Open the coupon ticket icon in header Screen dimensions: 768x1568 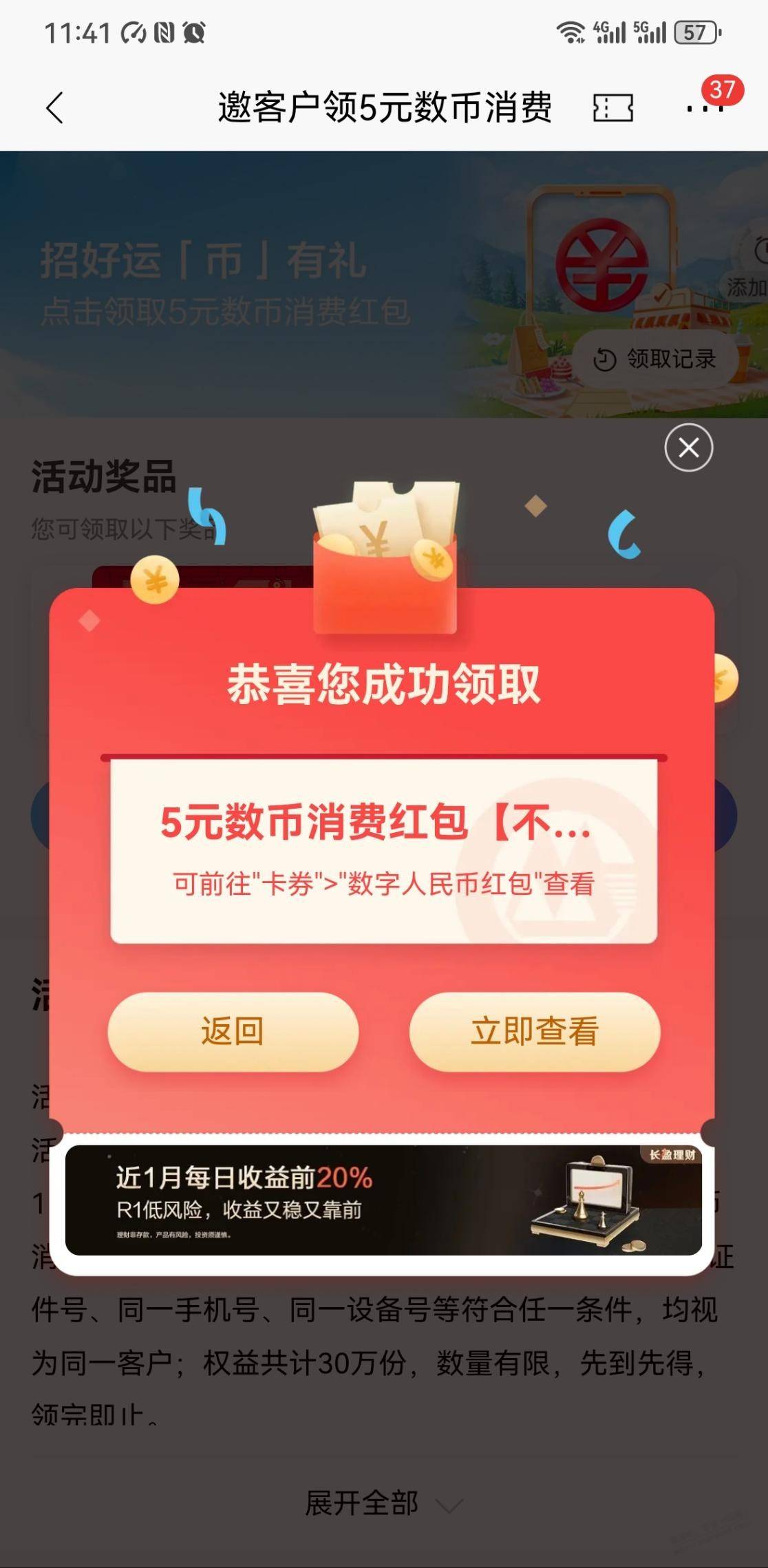612,108
